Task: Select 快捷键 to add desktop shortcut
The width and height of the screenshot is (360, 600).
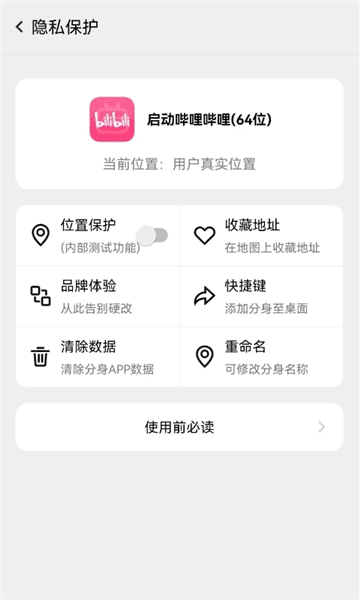Action: pyautogui.click(x=261, y=296)
